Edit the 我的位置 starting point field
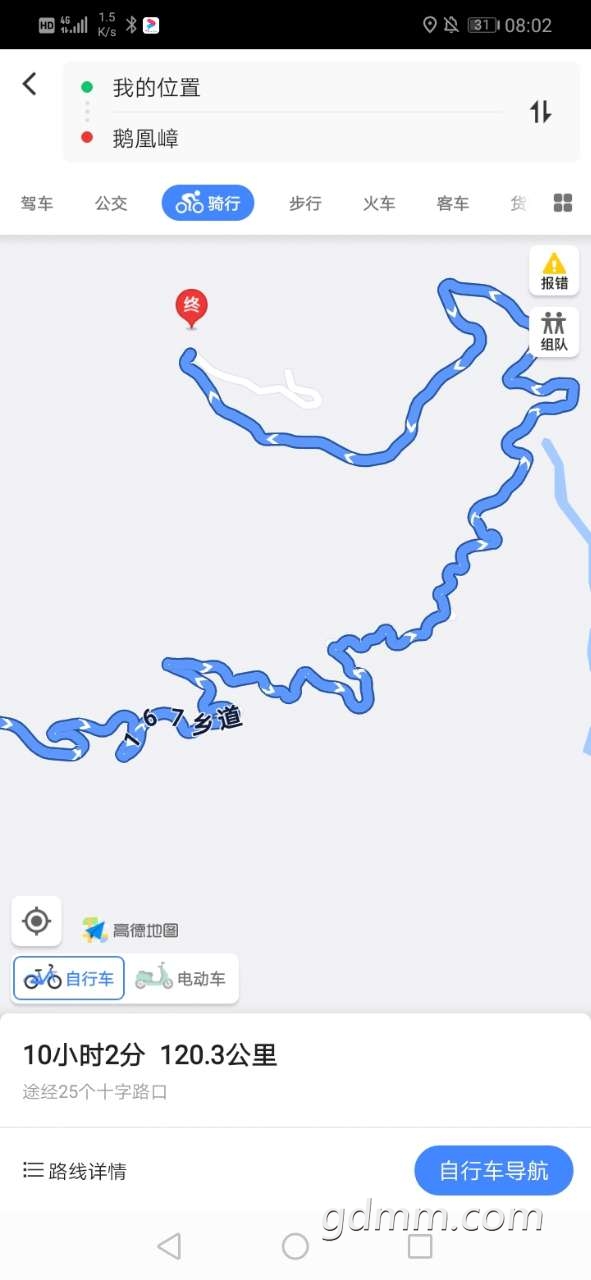Image resolution: width=591 pixels, height=1280 pixels. point(290,88)
